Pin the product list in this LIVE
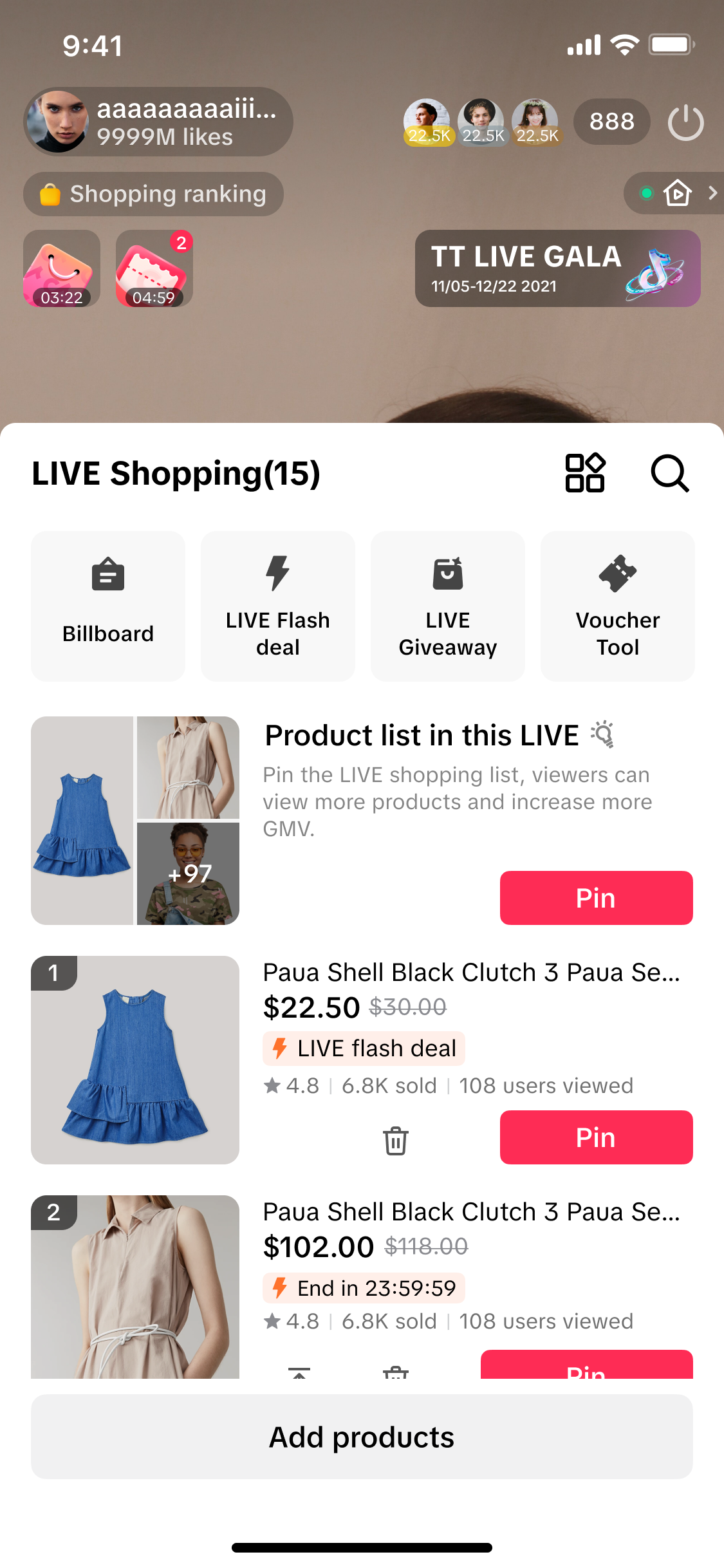Image resolution: width=724 pixels, height=1568 pixels. (596, 898)
